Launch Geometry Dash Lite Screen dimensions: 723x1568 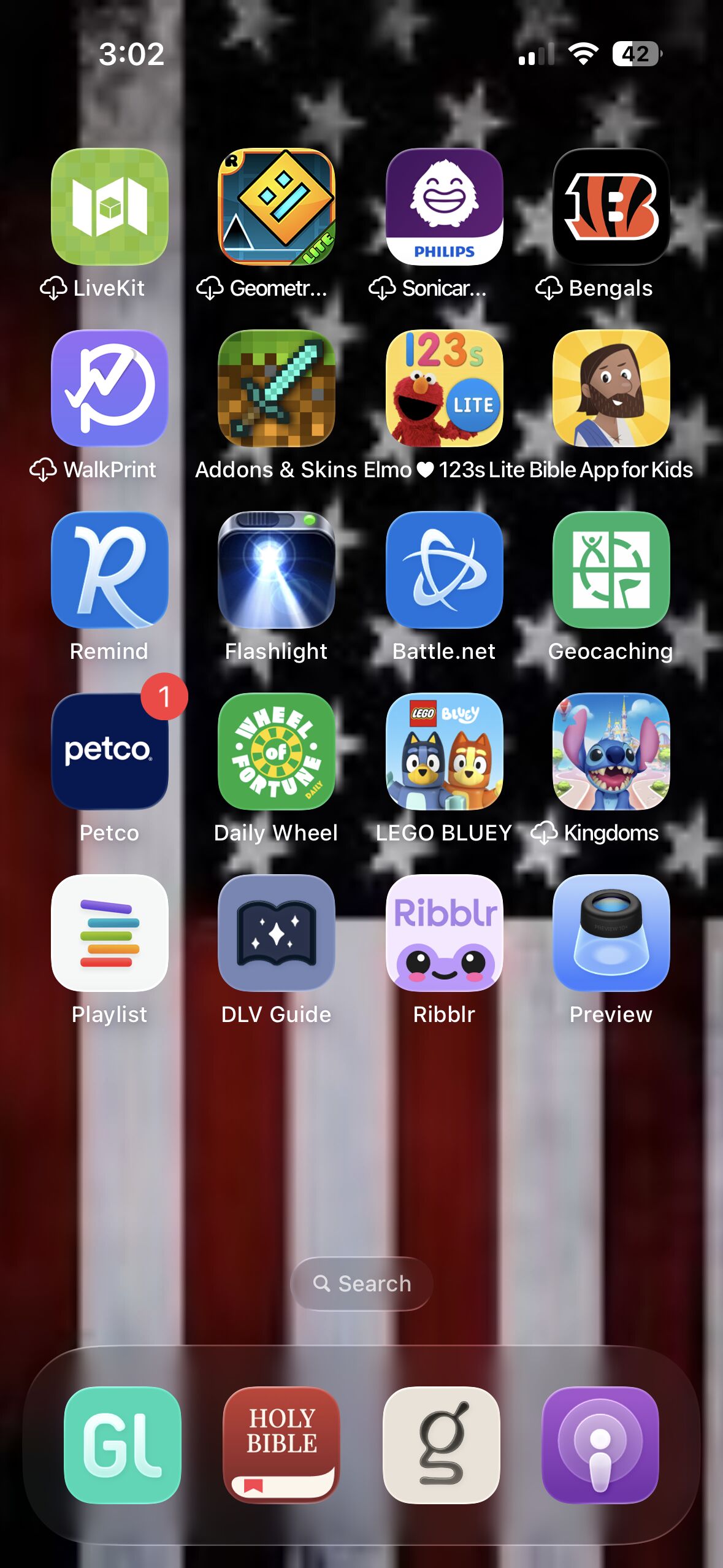click(277, 207)
